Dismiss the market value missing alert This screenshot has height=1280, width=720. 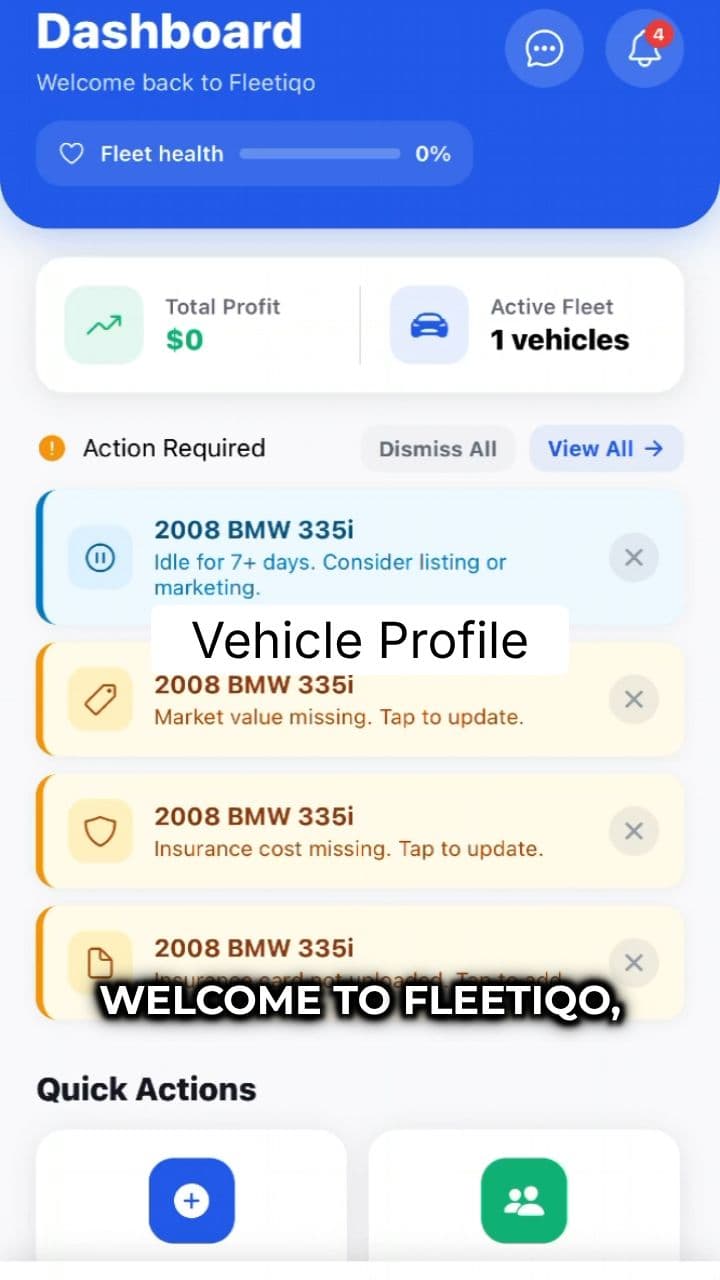pos(633,699)
